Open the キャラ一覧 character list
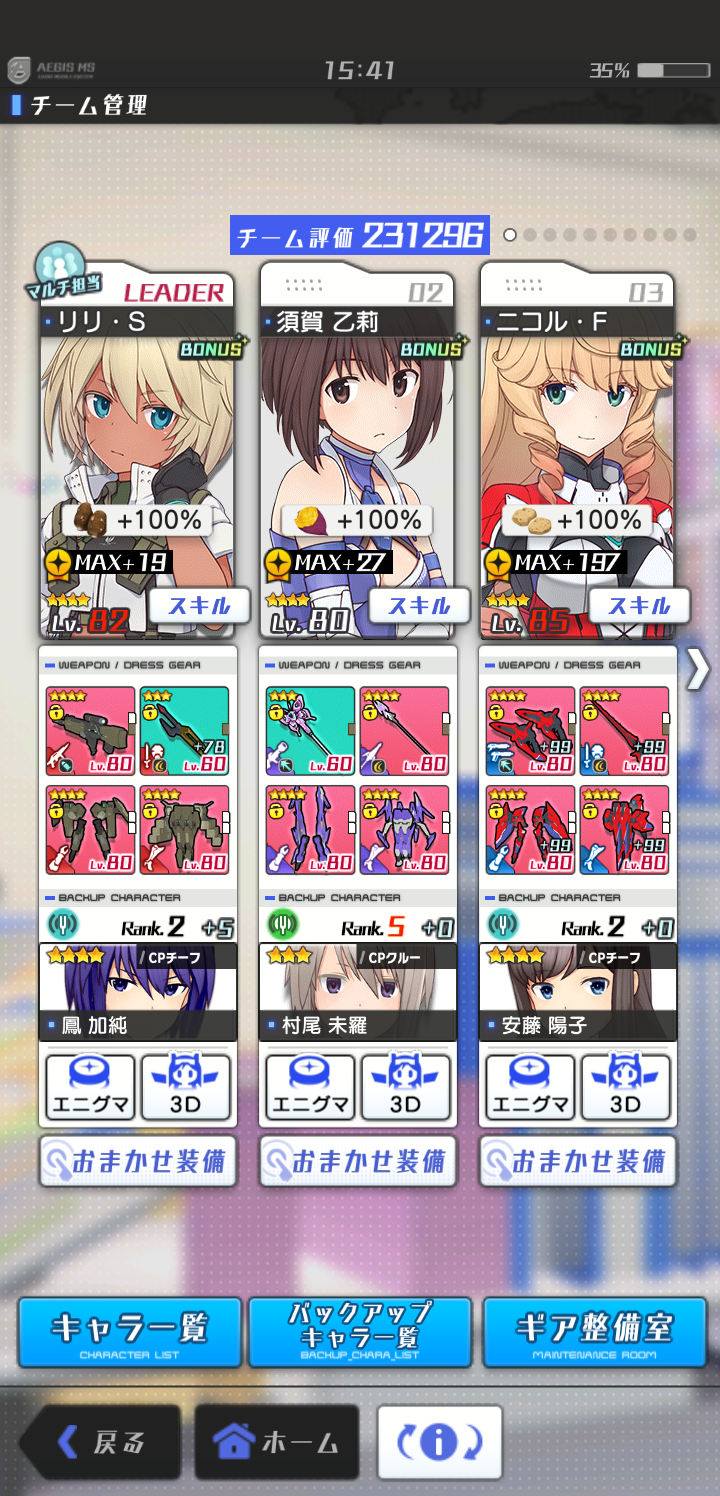Image resolution: width=720 pixels, height=1496 pixels. click(130, 1332)
